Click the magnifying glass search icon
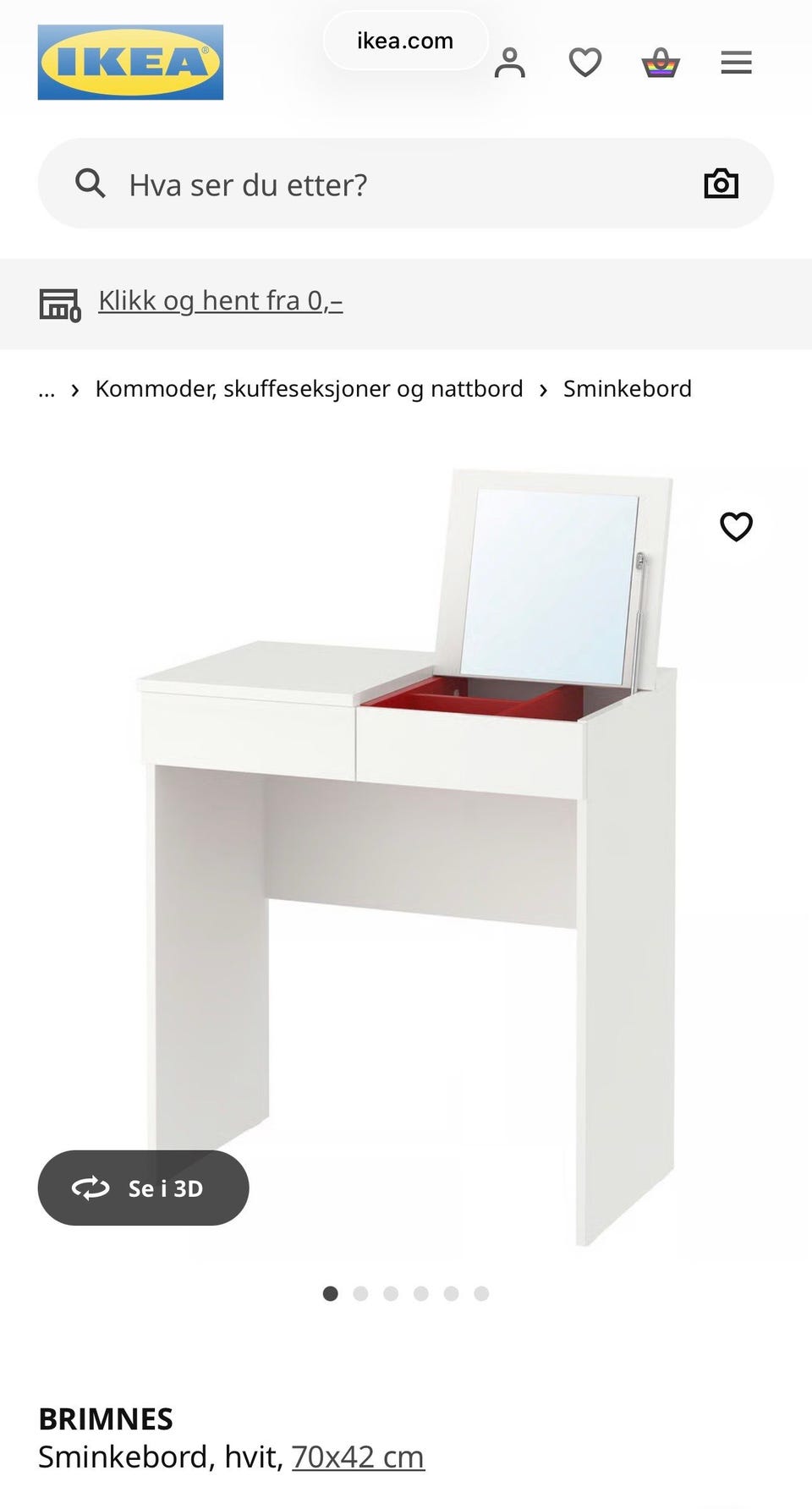812x1509 pixels. point(91,183)
